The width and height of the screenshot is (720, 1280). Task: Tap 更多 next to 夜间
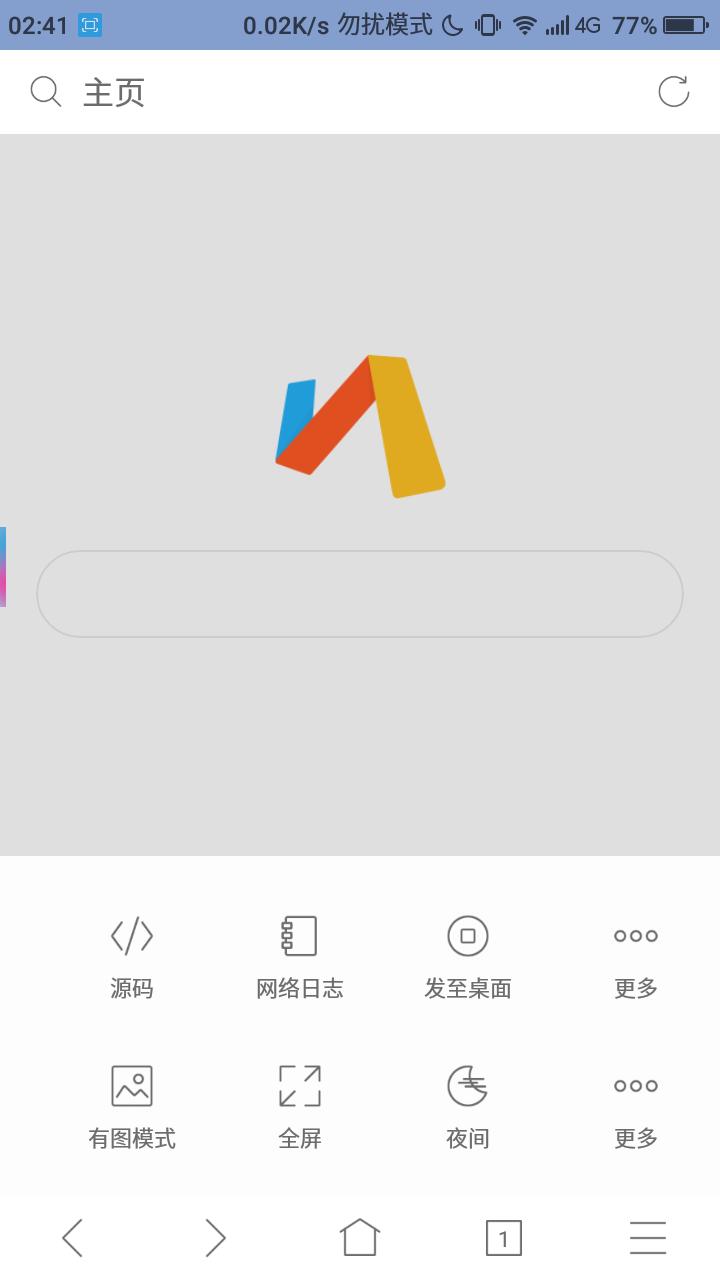point(636,1107)
